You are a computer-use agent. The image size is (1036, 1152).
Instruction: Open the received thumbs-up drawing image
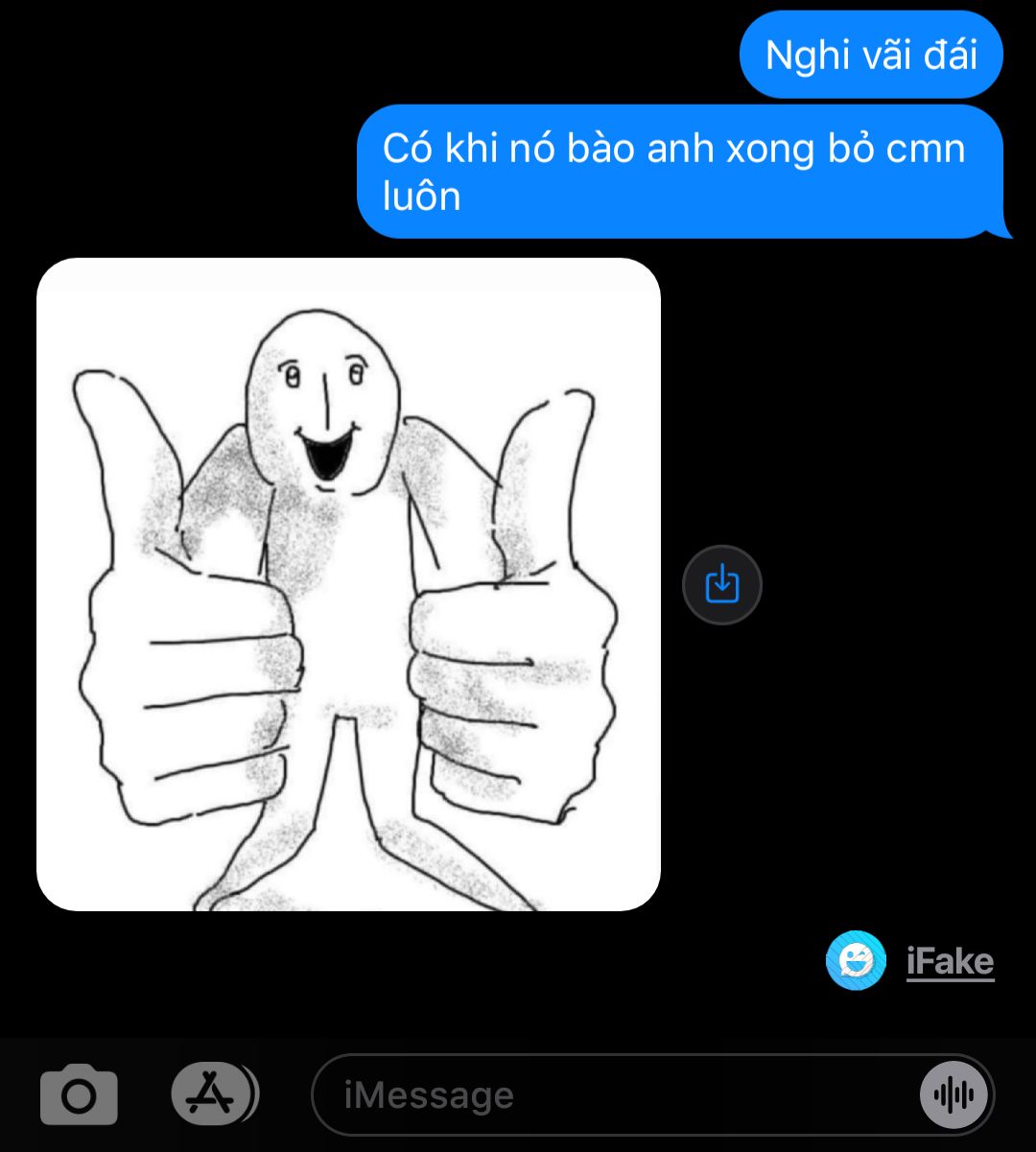click(x=348, y=584)
